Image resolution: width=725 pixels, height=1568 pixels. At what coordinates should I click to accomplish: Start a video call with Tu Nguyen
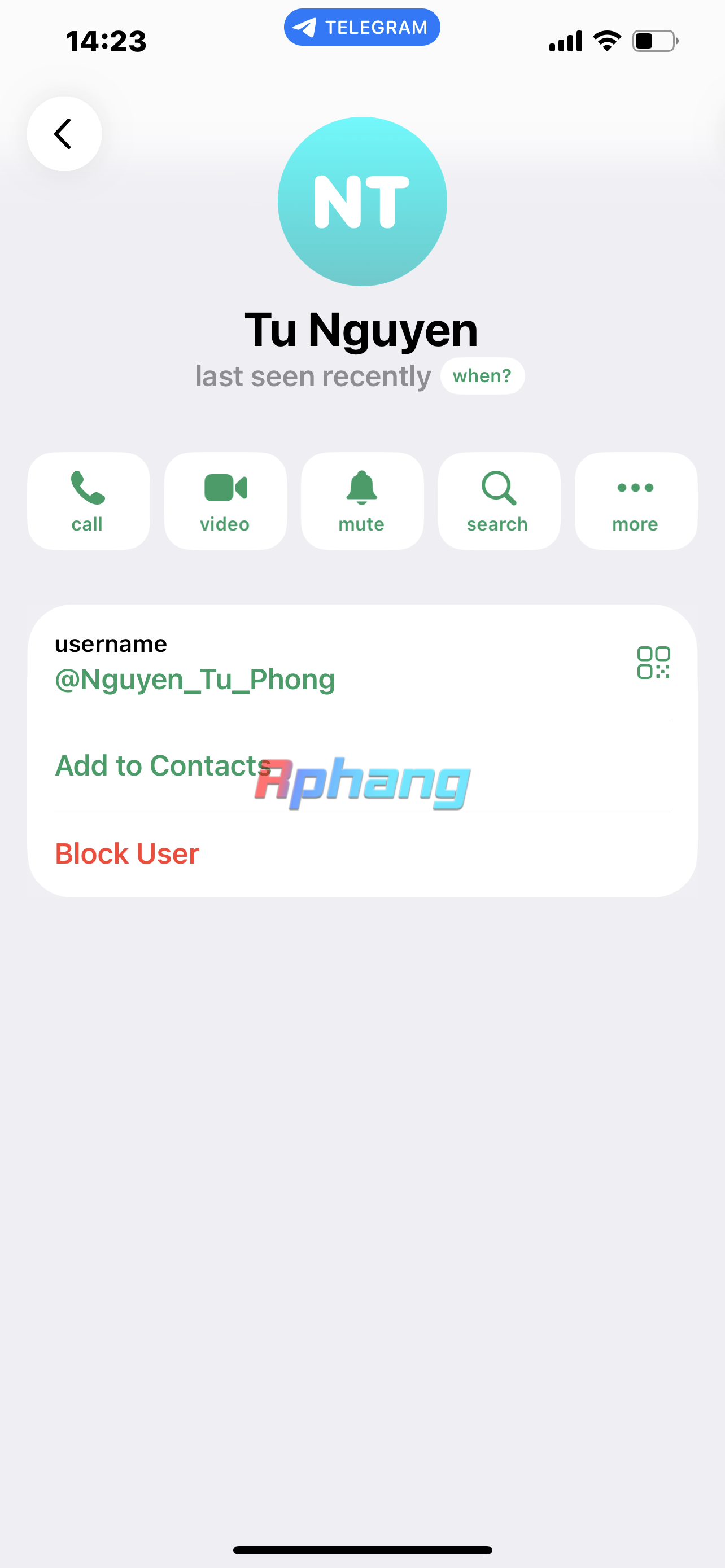click(x=225, y=501)
